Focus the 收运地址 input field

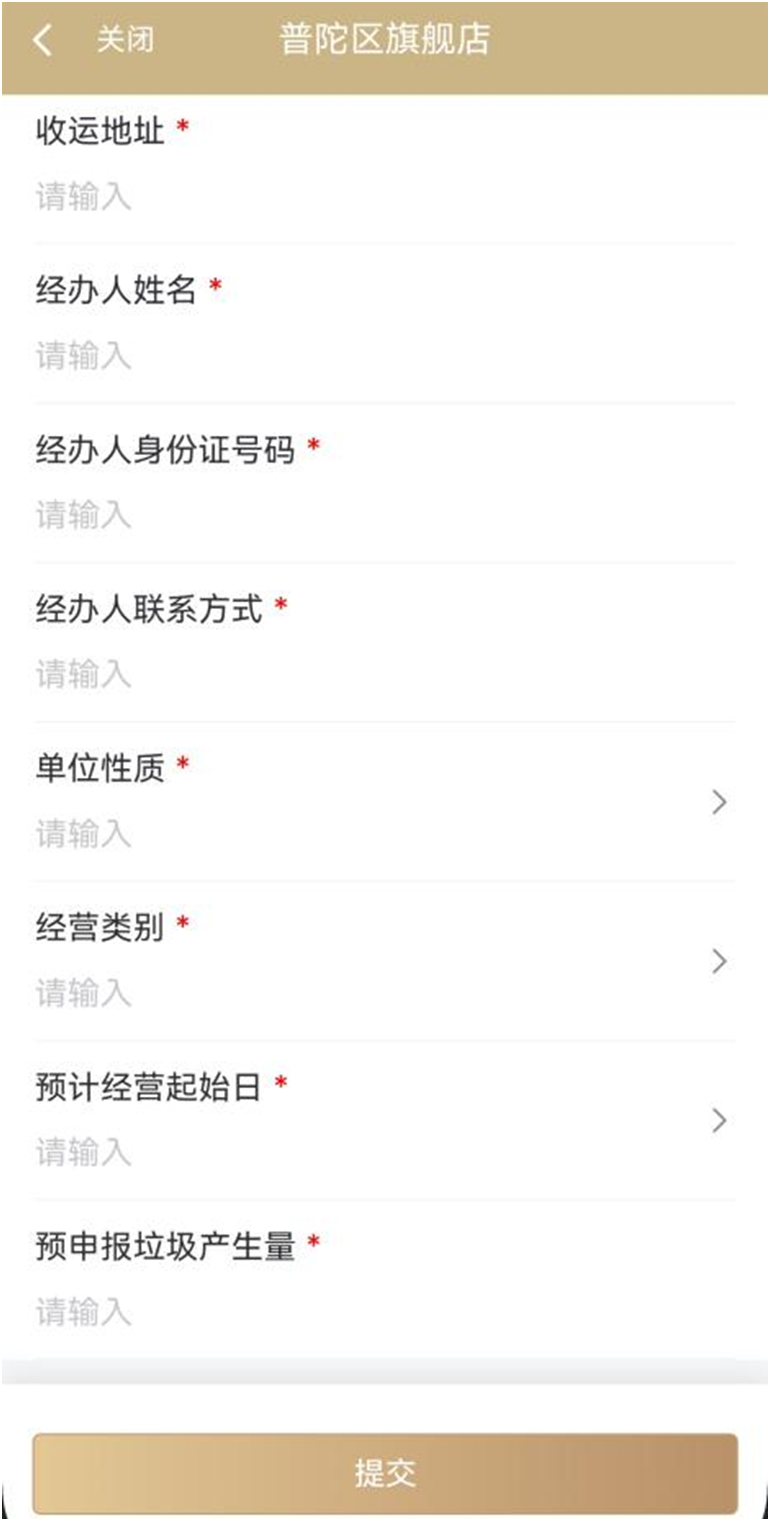(384, 197)
